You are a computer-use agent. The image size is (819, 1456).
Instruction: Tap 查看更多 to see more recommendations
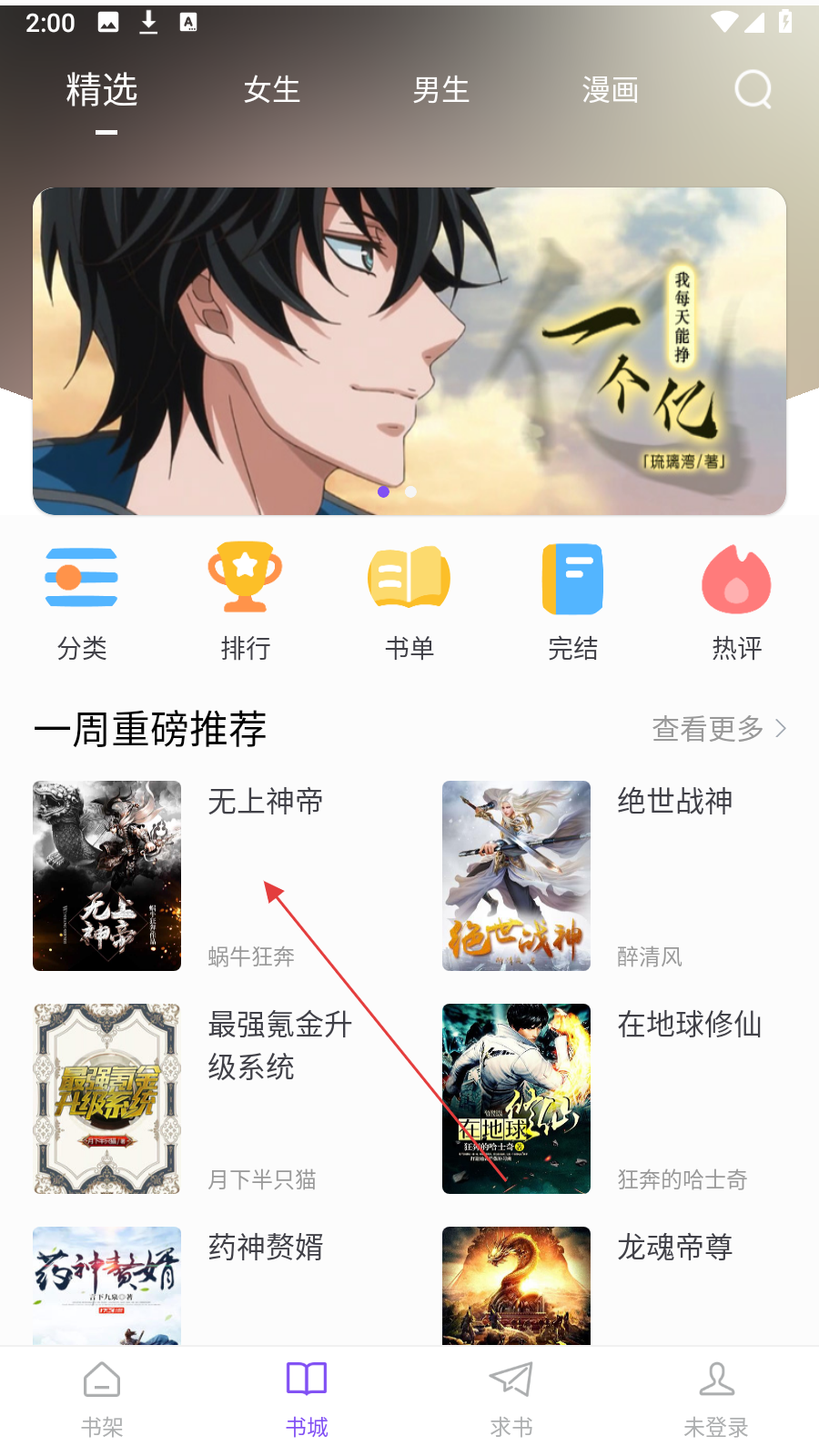pyautogui.click(x=718, y=729)
